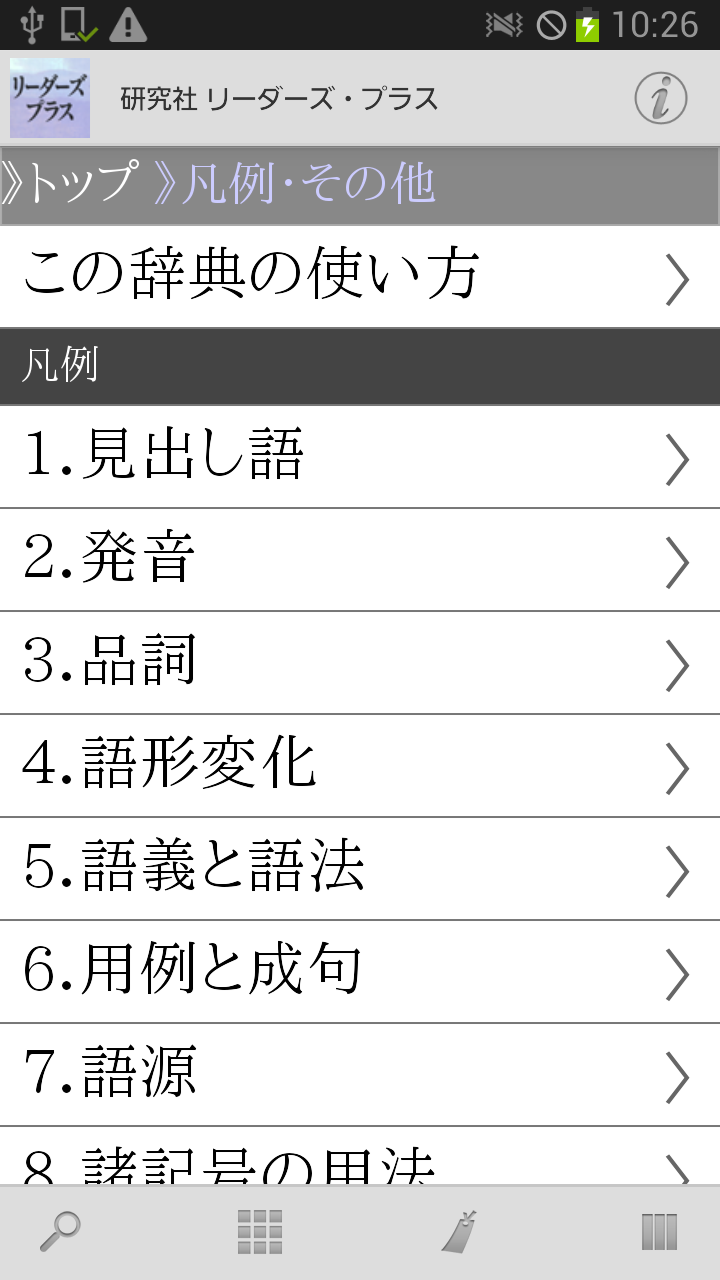Viewport: 720px width, 1280px height.
Task: Open この辞典の使い方
Action: [360, 277]
